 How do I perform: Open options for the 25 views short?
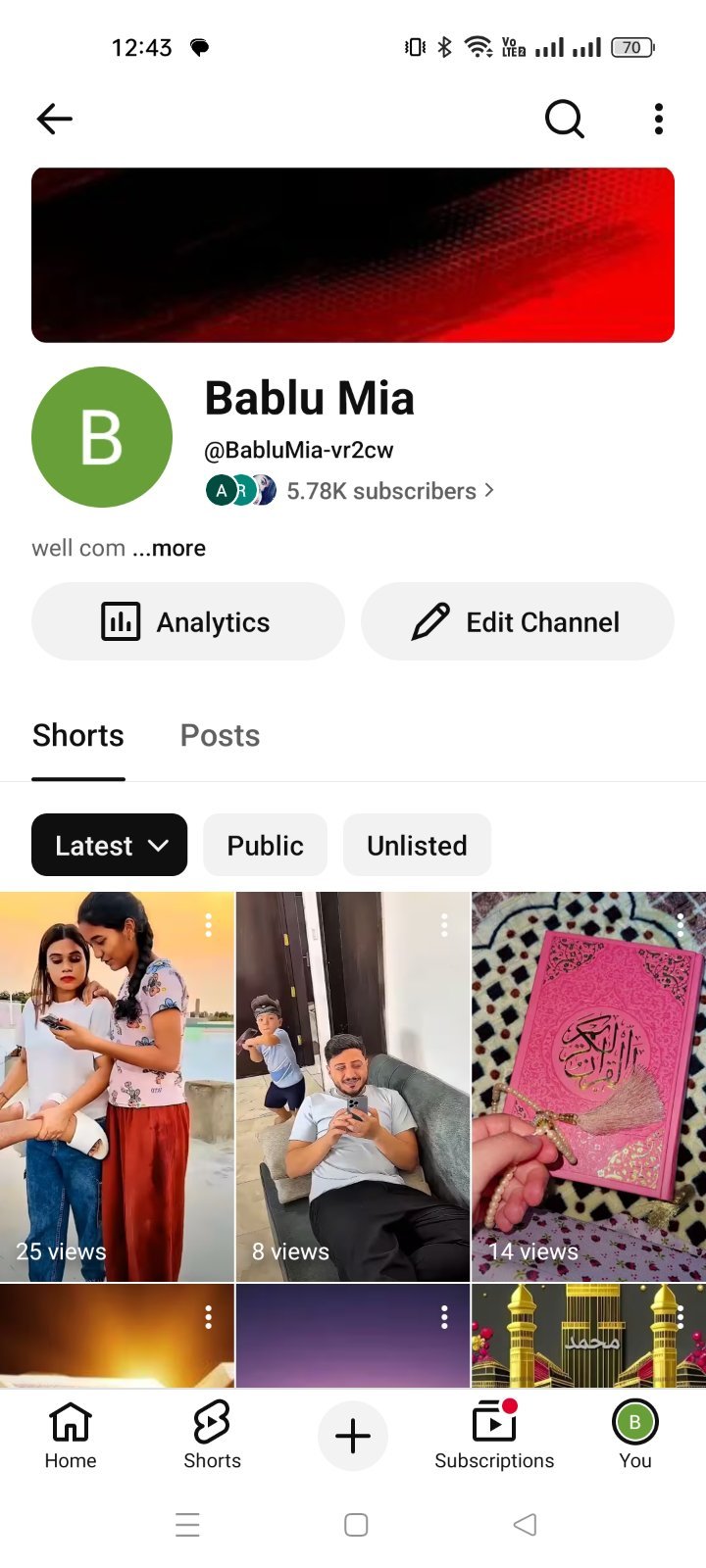click(208, 925)
